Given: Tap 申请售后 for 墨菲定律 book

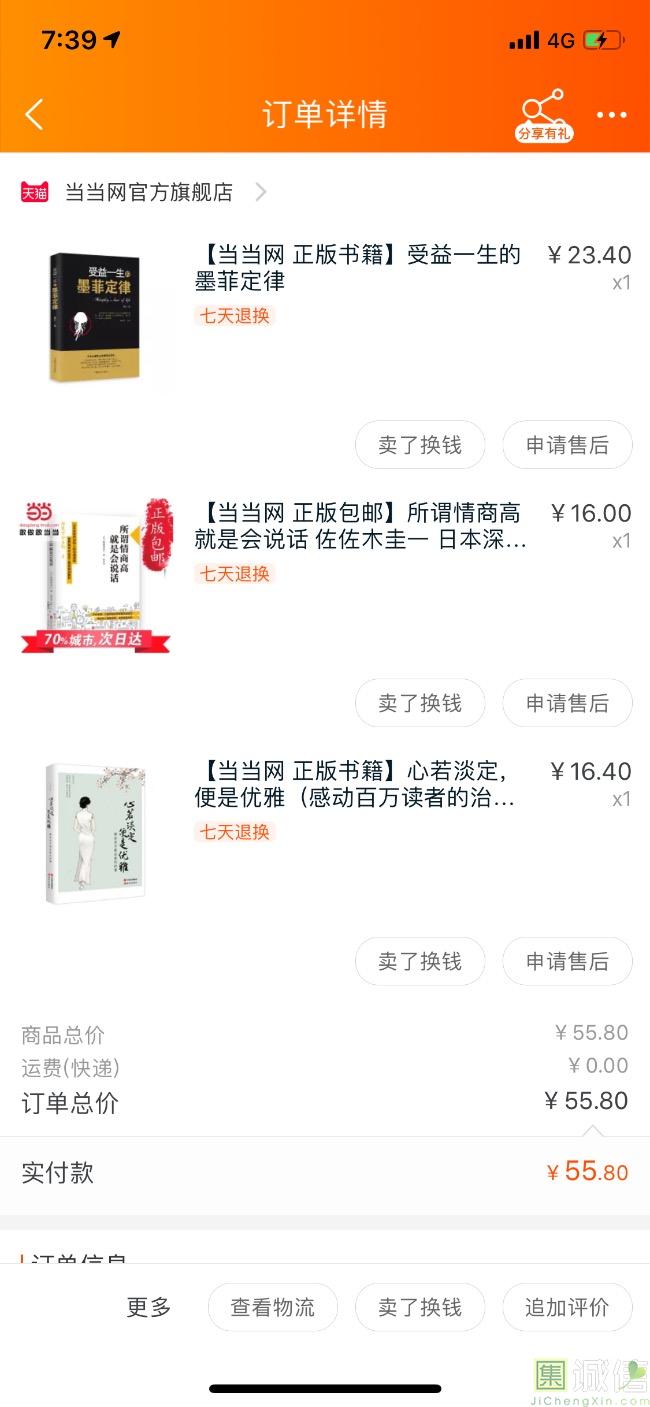Looking at the screenshot, I should point(567,445).
